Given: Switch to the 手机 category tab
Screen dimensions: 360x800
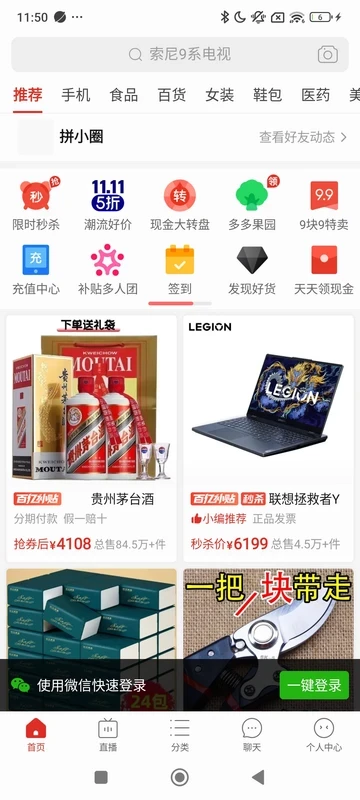Looking at the screenshot, I should point(75,95).
